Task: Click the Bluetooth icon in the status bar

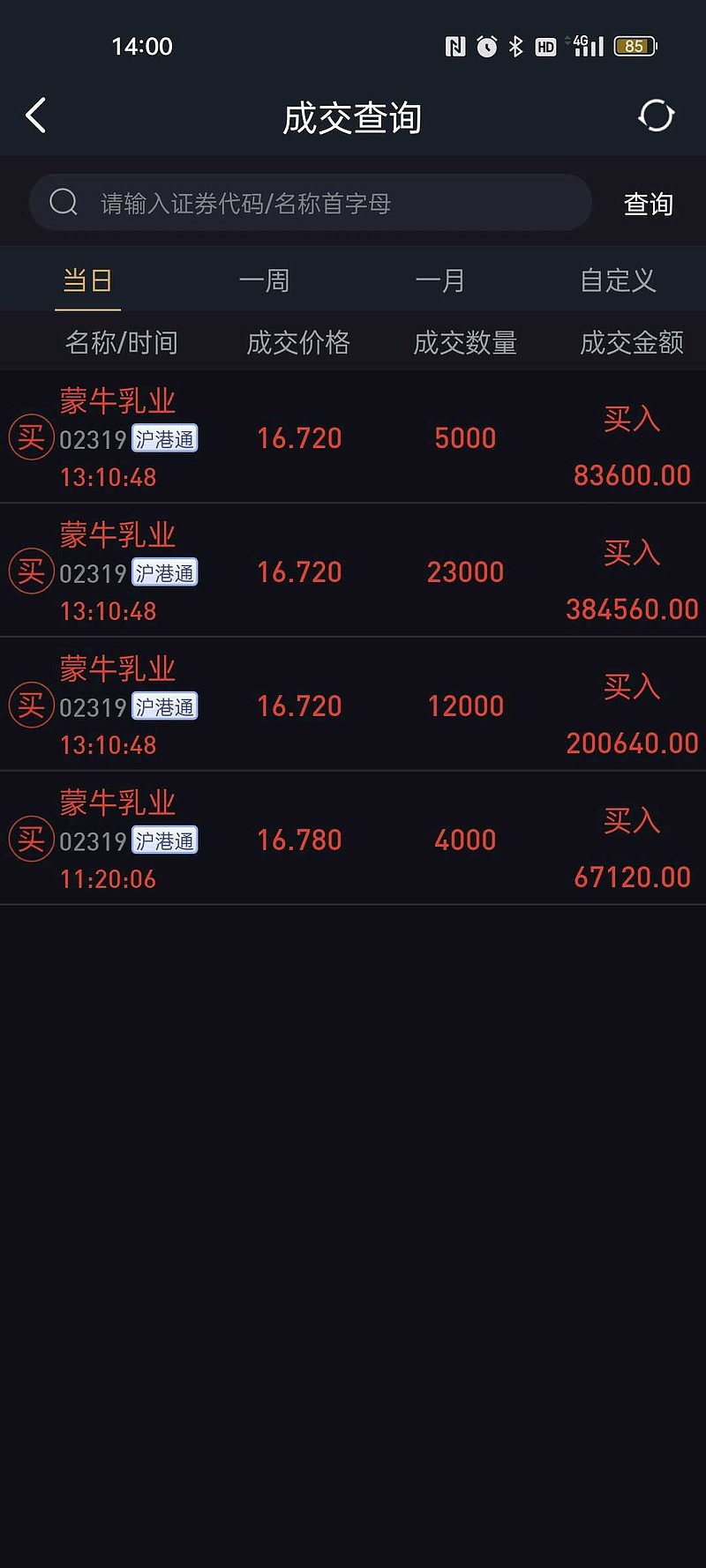Action: point(516,46)
